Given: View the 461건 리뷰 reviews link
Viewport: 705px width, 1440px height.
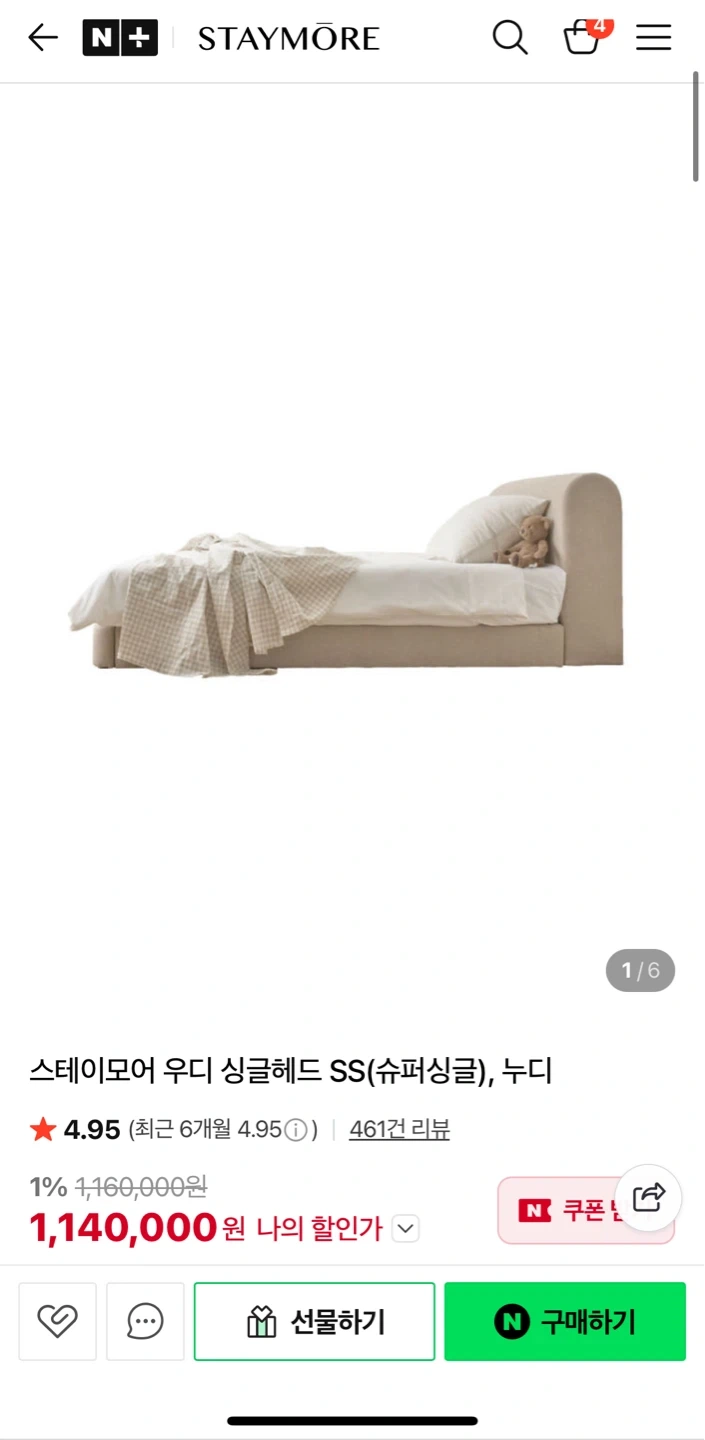Looking at the screenshot, I should click(x=399, y=1130).
